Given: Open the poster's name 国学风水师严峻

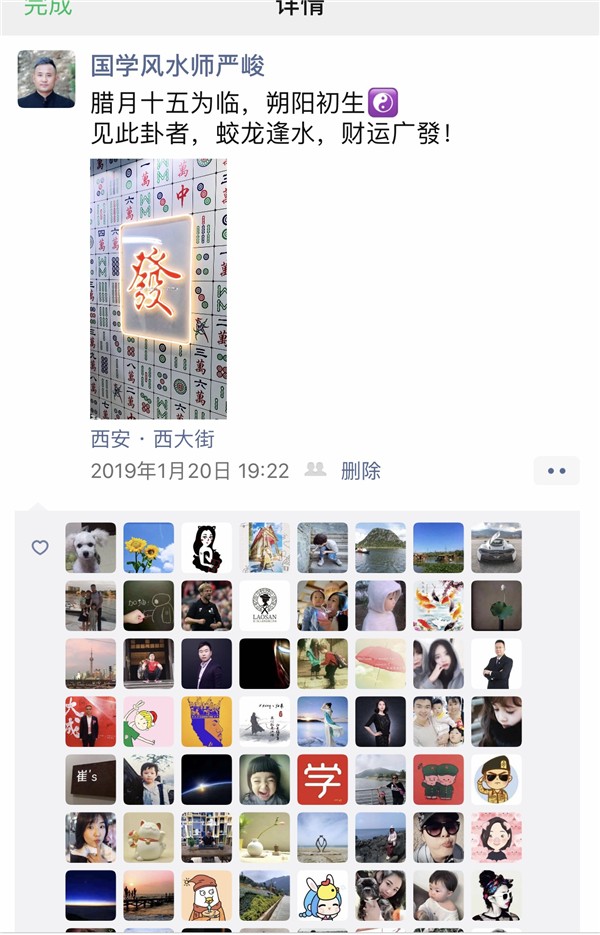Looking at the screenshot, I should coord(178,66).
